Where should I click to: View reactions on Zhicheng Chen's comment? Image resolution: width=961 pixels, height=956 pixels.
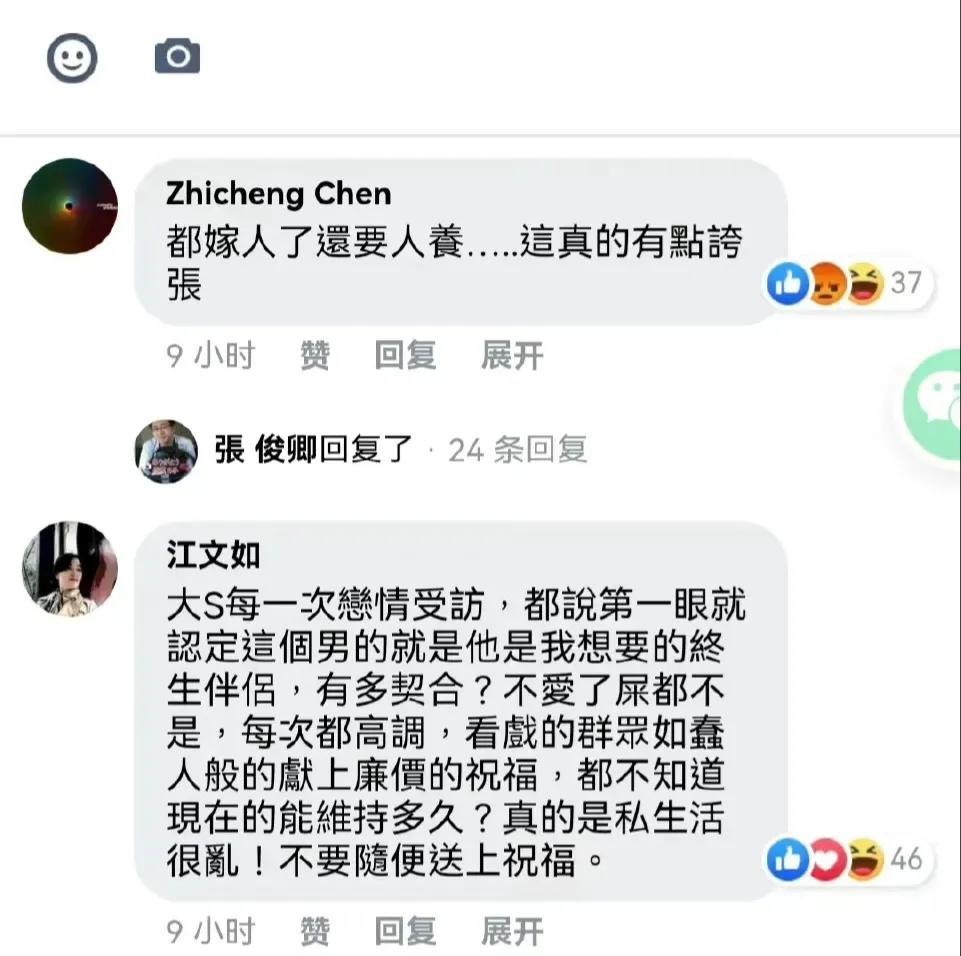pyautogui.click(x=848, y=284)
